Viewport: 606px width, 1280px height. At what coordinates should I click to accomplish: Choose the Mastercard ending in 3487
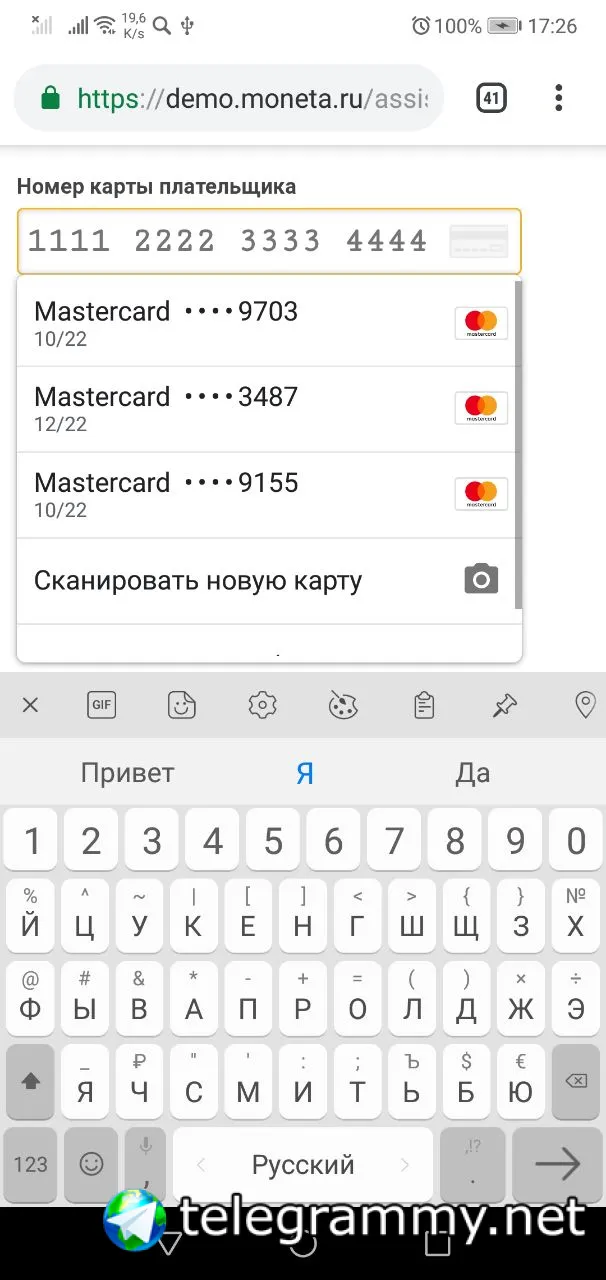tap(269, 409)
